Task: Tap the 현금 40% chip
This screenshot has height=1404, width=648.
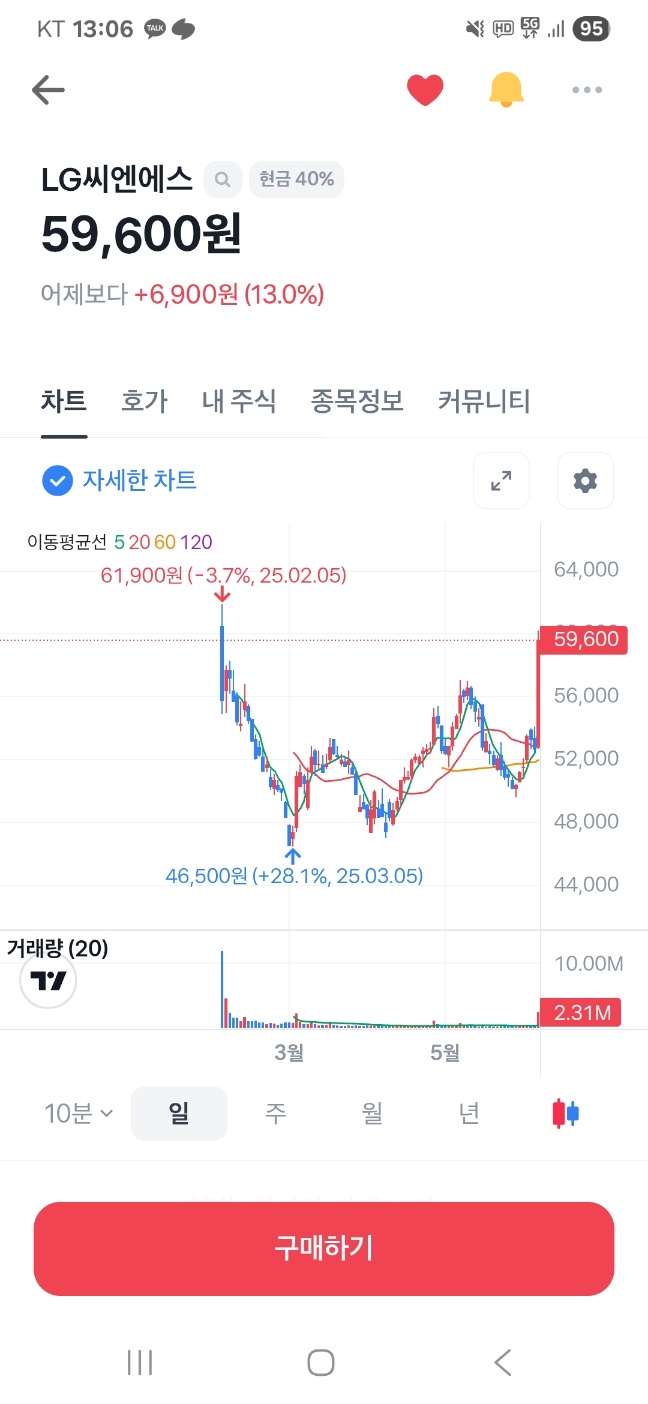Action: coord(296,180)
